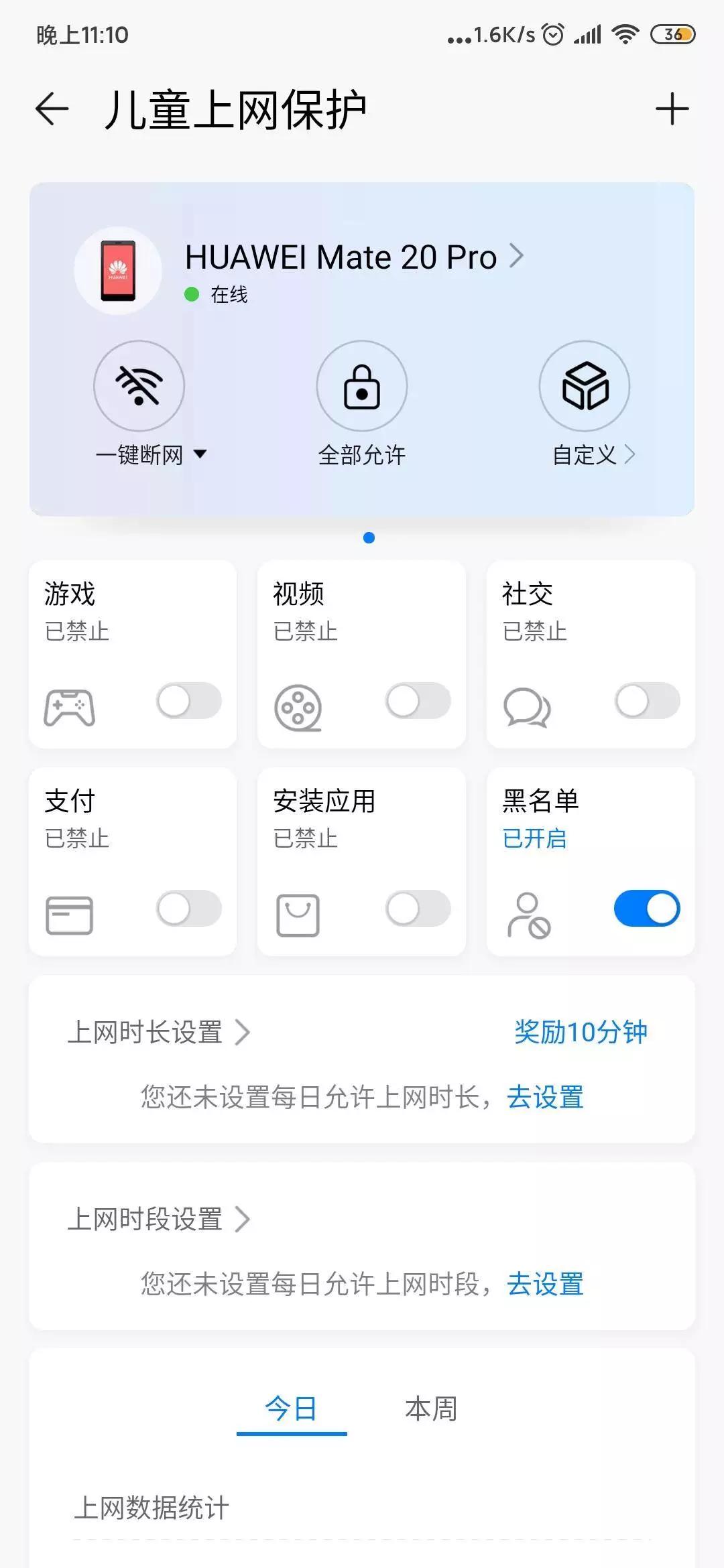Switch to the 本周 tab
The width and height of the screenshot is (724, 1568).
pyautogui.click(x=431, y=1409)
